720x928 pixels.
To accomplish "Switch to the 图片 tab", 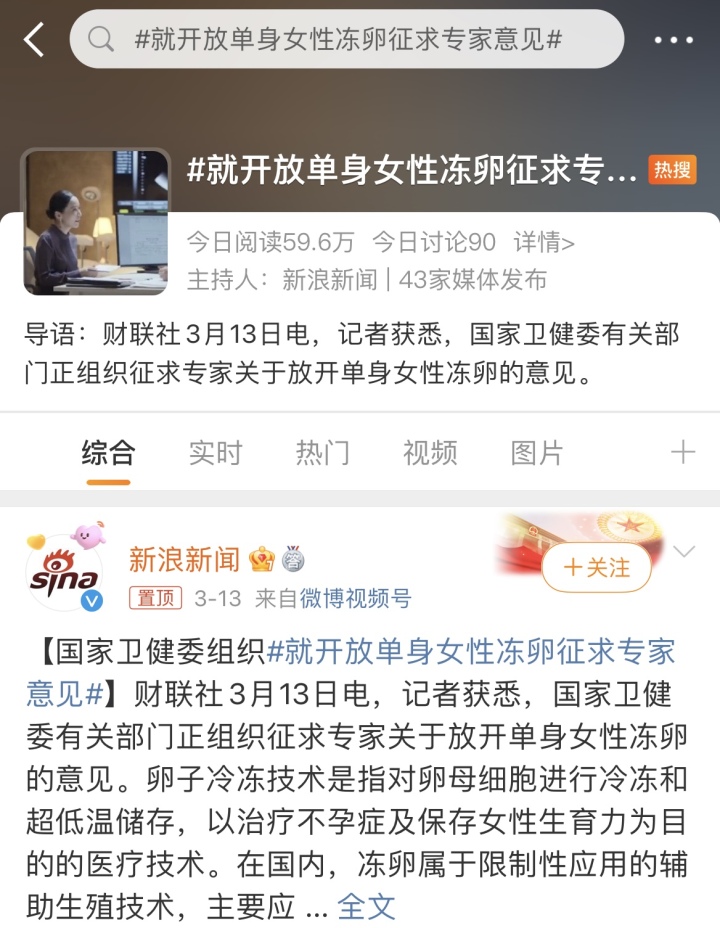I will pos(537,453).
